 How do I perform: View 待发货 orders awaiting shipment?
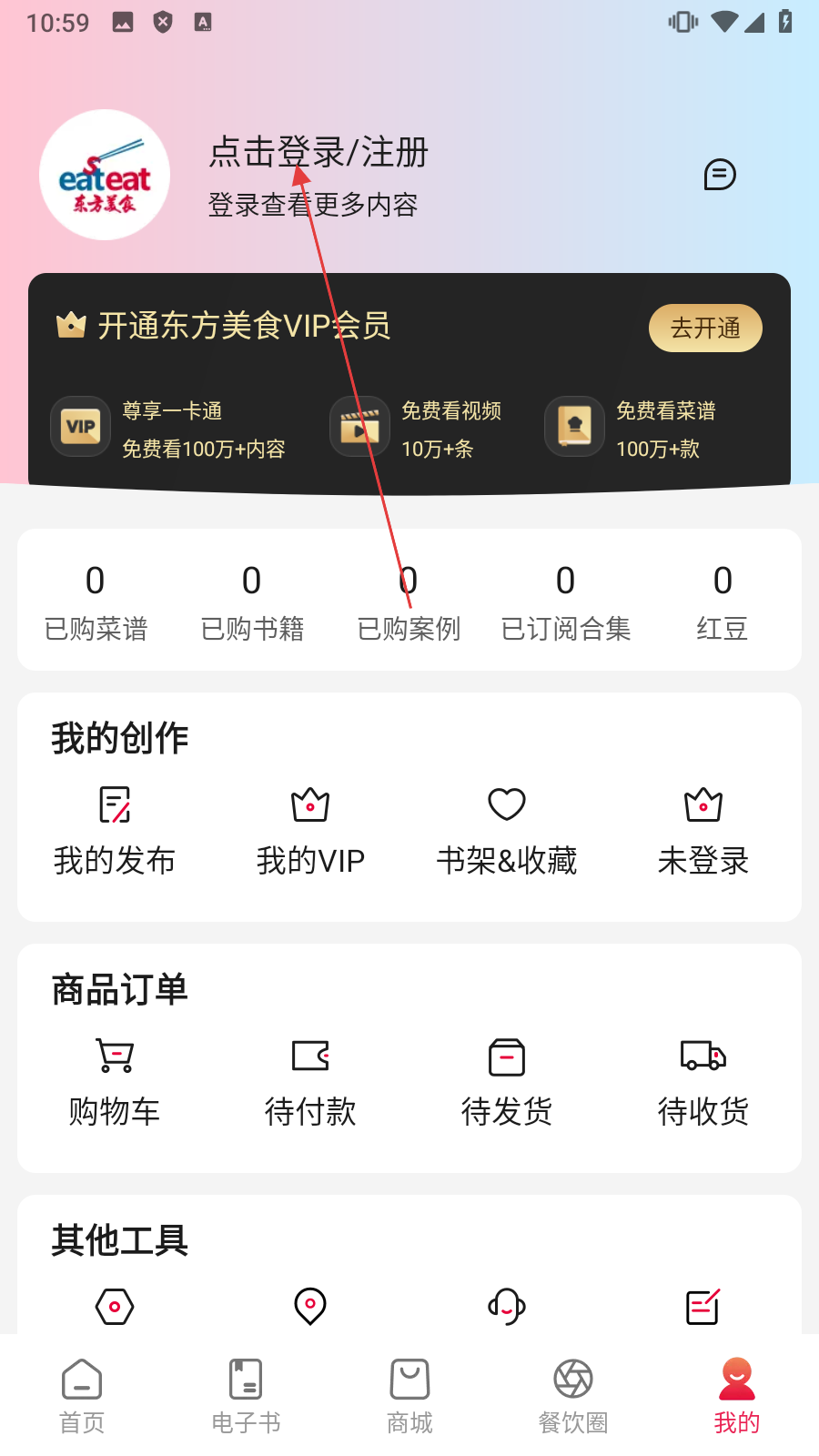[507, 1081]
